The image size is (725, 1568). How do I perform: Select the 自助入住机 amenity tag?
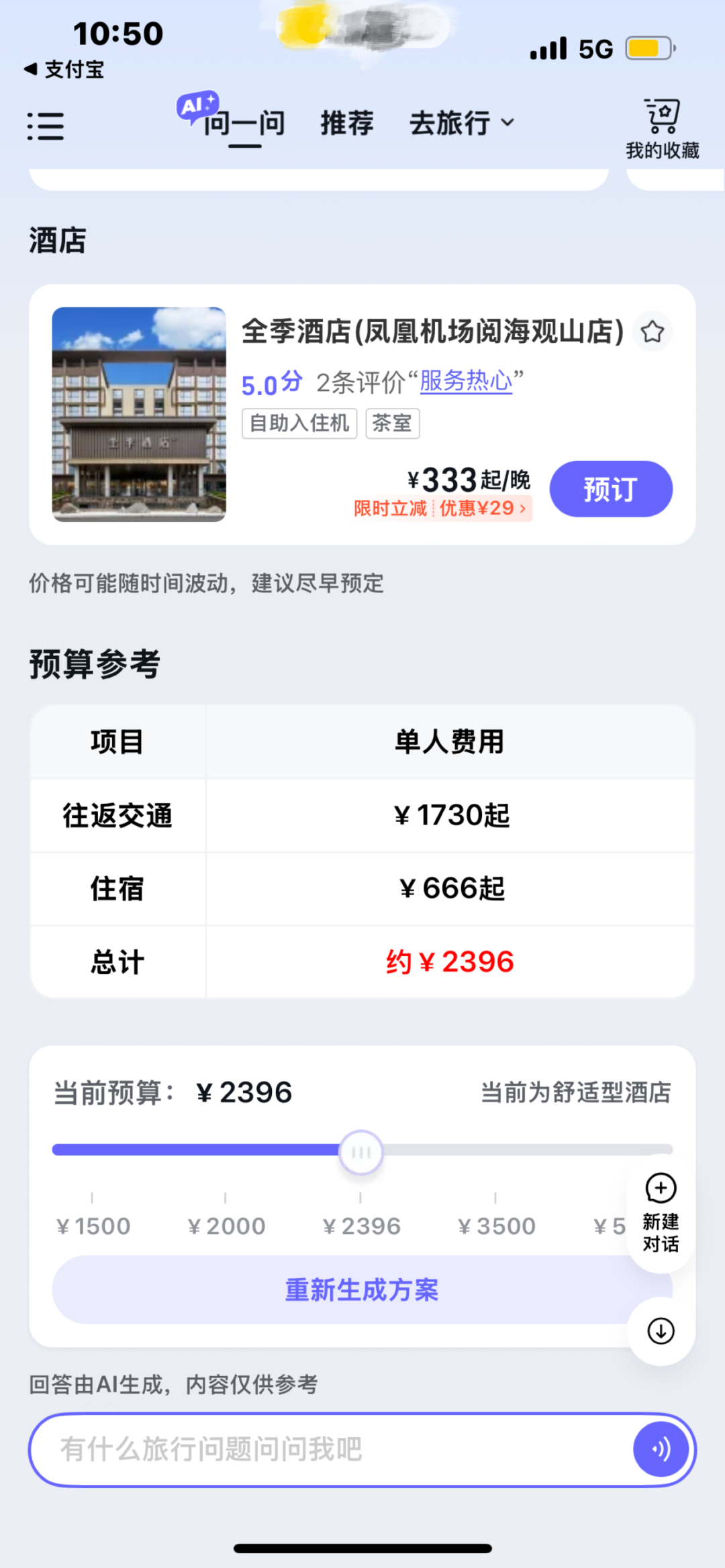(299, 423)
